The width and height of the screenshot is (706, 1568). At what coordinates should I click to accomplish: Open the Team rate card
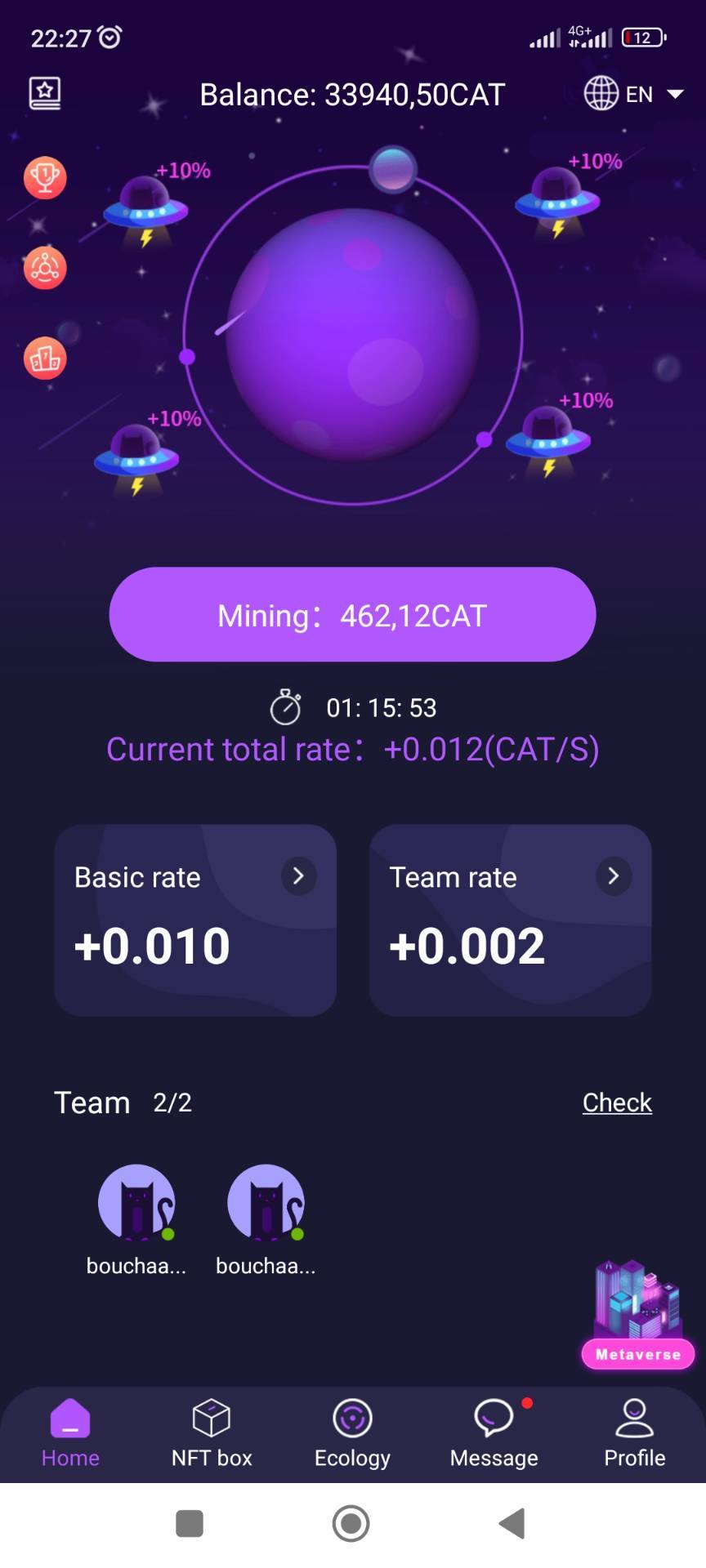[x=510, y=920]
